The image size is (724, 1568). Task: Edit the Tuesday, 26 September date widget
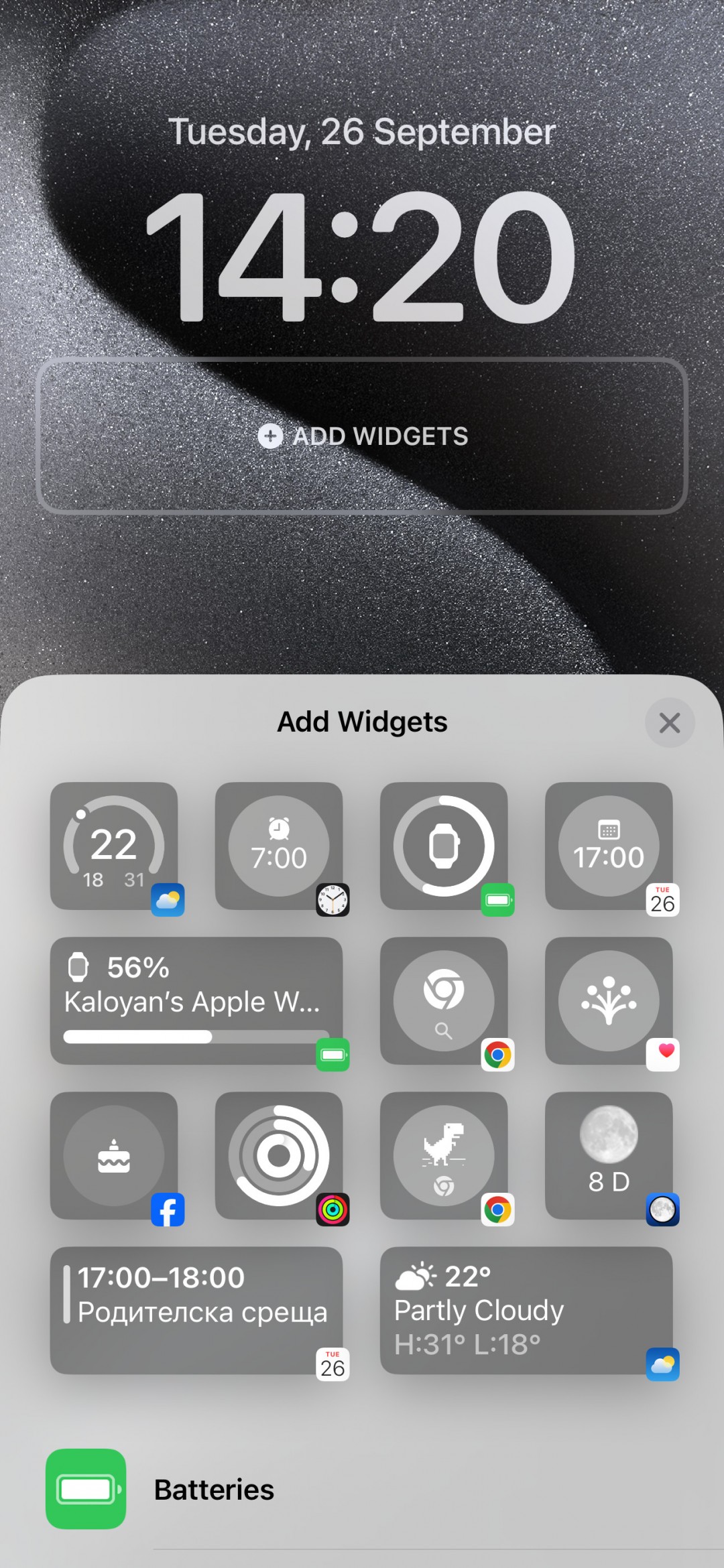click(362, 131)
